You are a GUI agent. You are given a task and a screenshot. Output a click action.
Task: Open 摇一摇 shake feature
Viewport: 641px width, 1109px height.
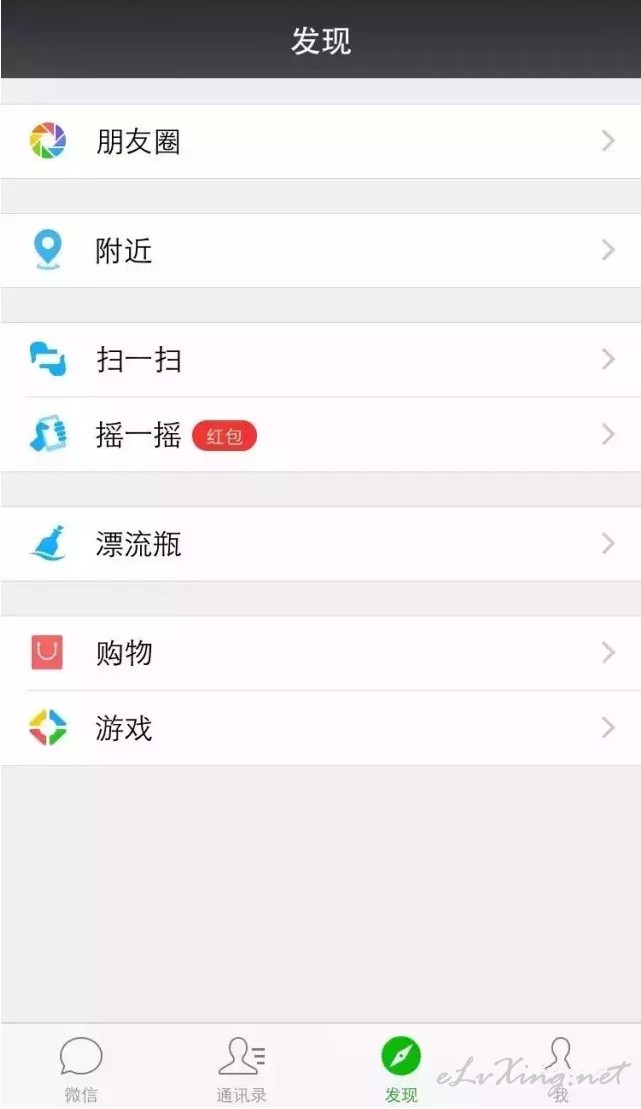tap(320, 434)
